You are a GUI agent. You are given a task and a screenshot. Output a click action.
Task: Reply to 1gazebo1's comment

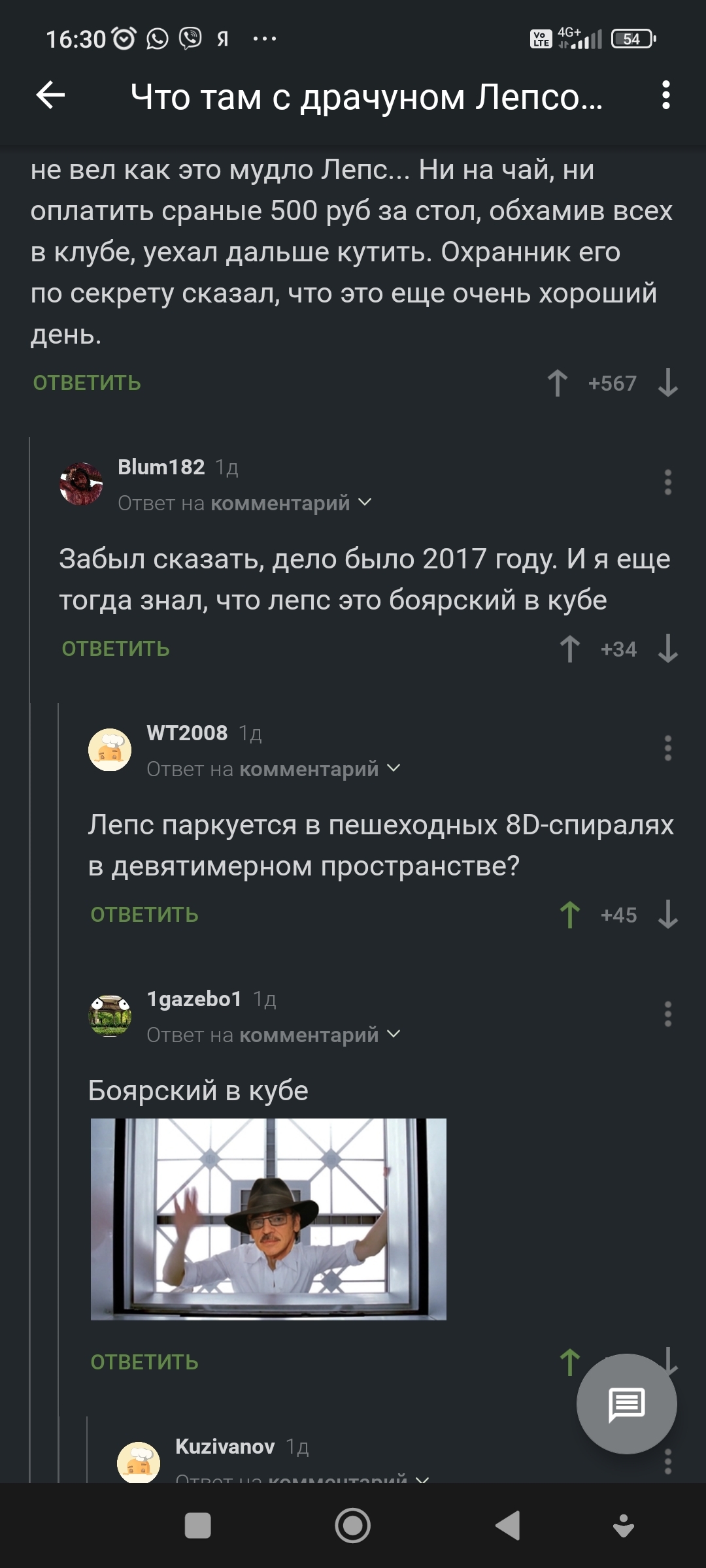[144, 1362]
